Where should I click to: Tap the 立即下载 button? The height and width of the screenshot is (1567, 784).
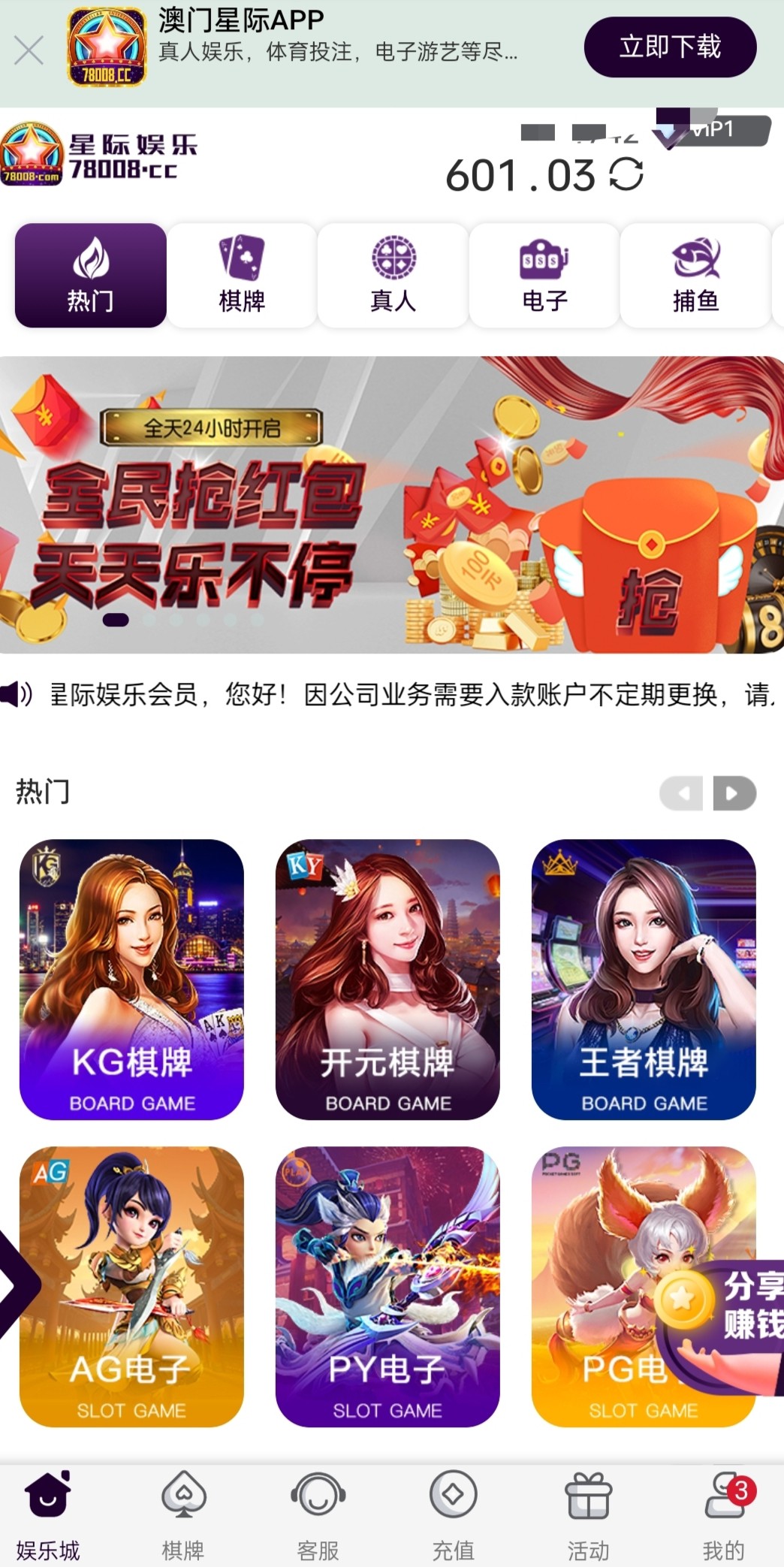click(670, 47)
